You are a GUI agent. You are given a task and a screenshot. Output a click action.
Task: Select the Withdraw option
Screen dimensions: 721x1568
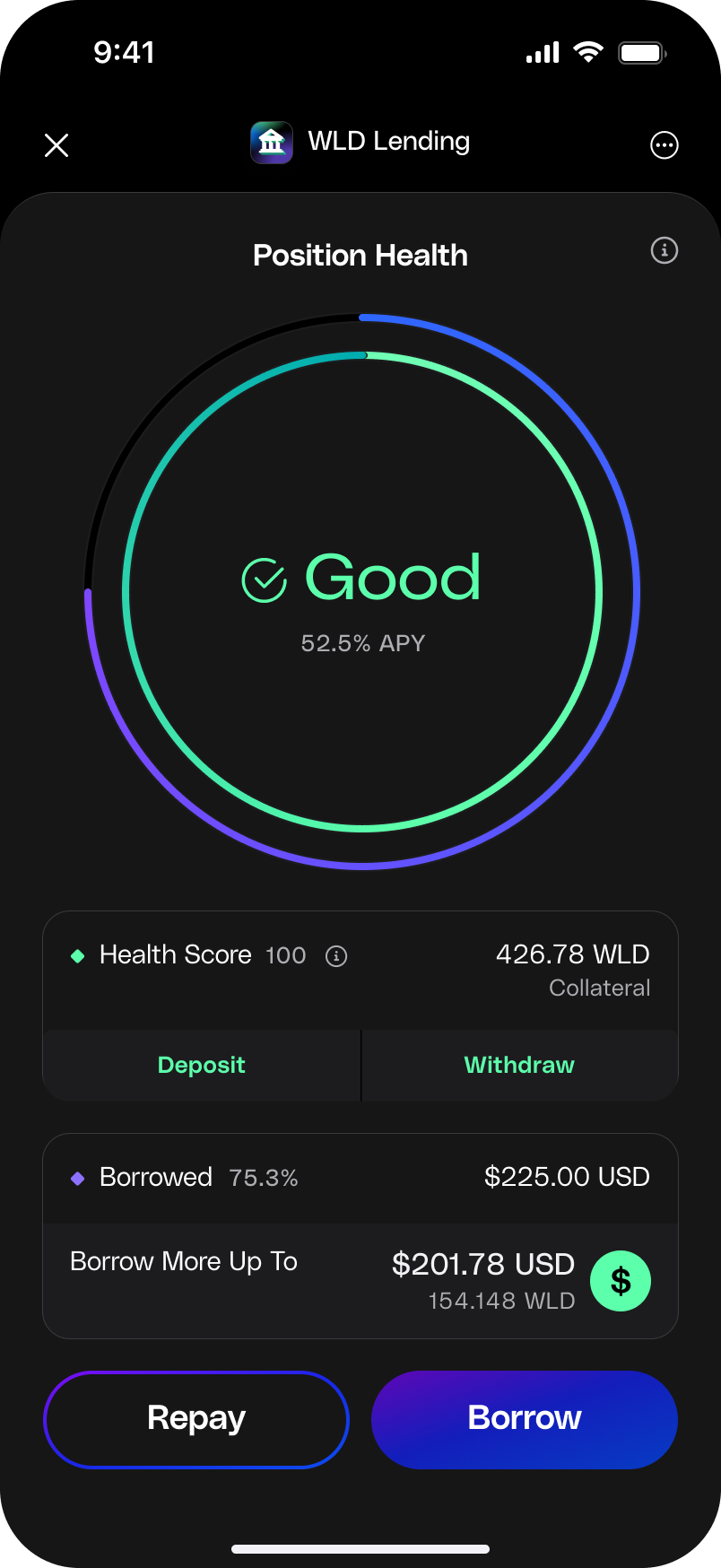(x=518, y=1065)
